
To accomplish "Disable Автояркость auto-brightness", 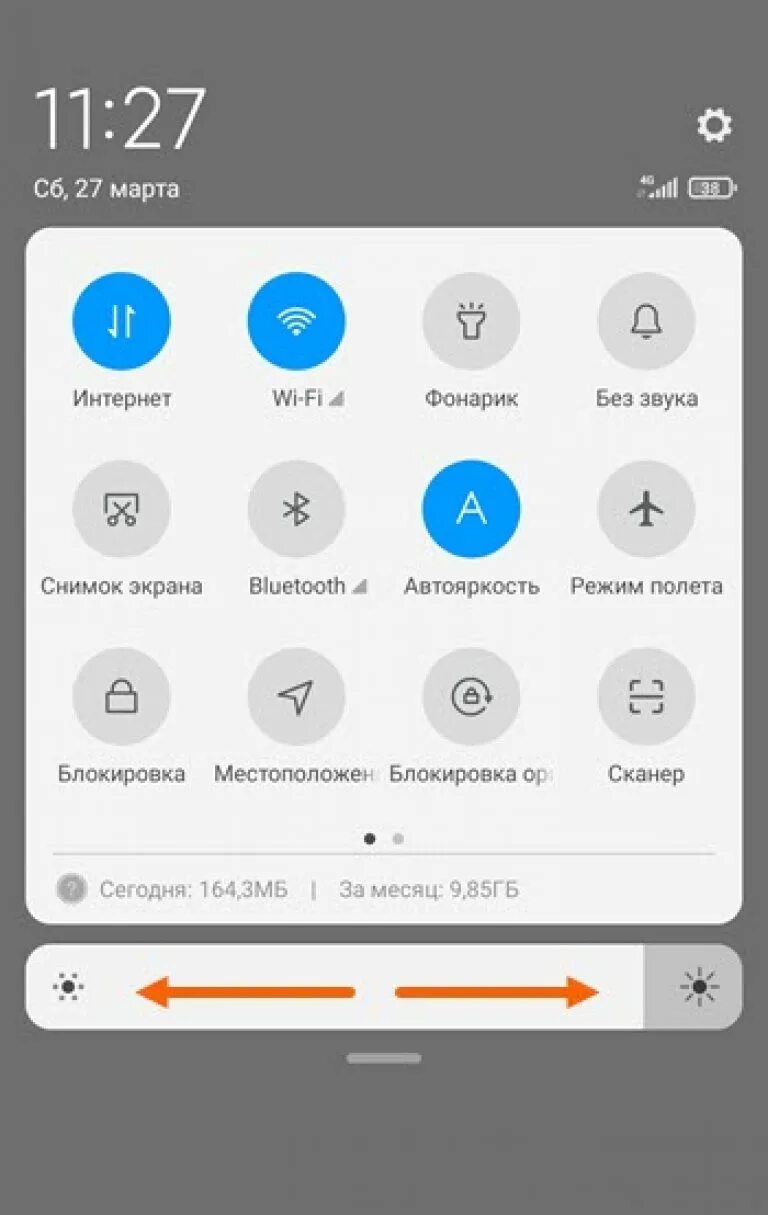I will [471, 508].
